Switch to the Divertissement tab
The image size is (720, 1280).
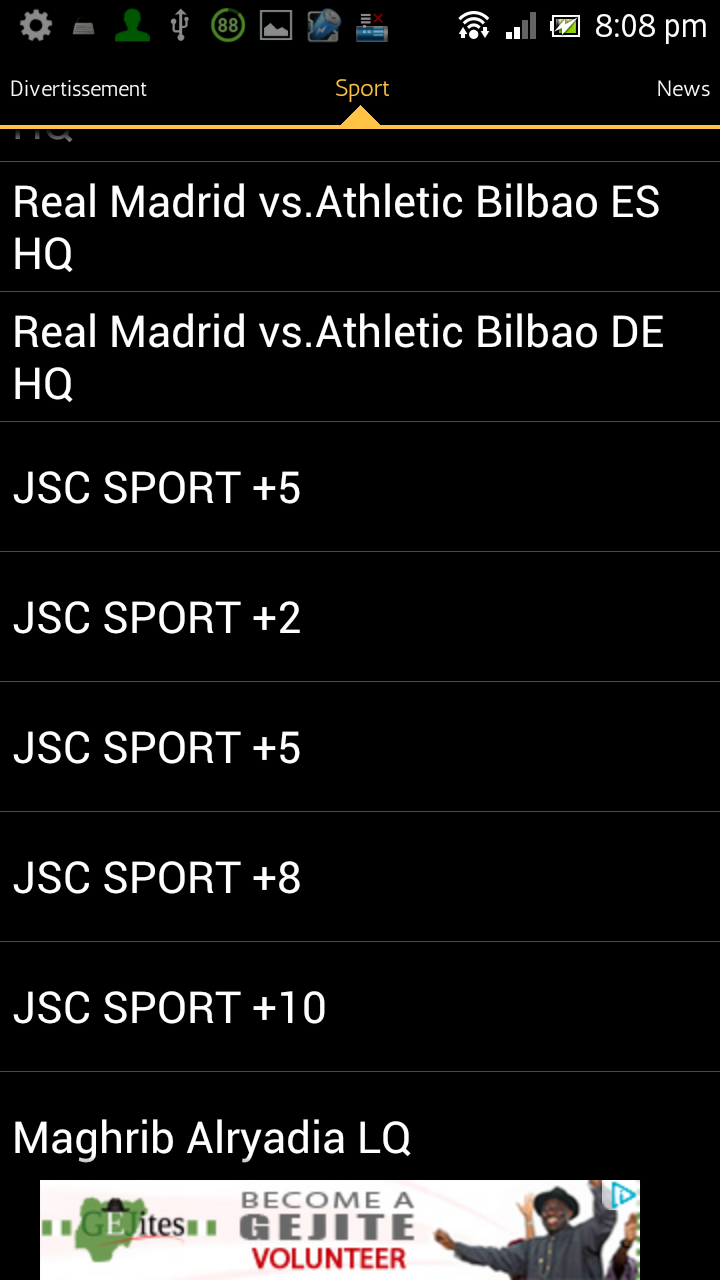tap(79, 89)
